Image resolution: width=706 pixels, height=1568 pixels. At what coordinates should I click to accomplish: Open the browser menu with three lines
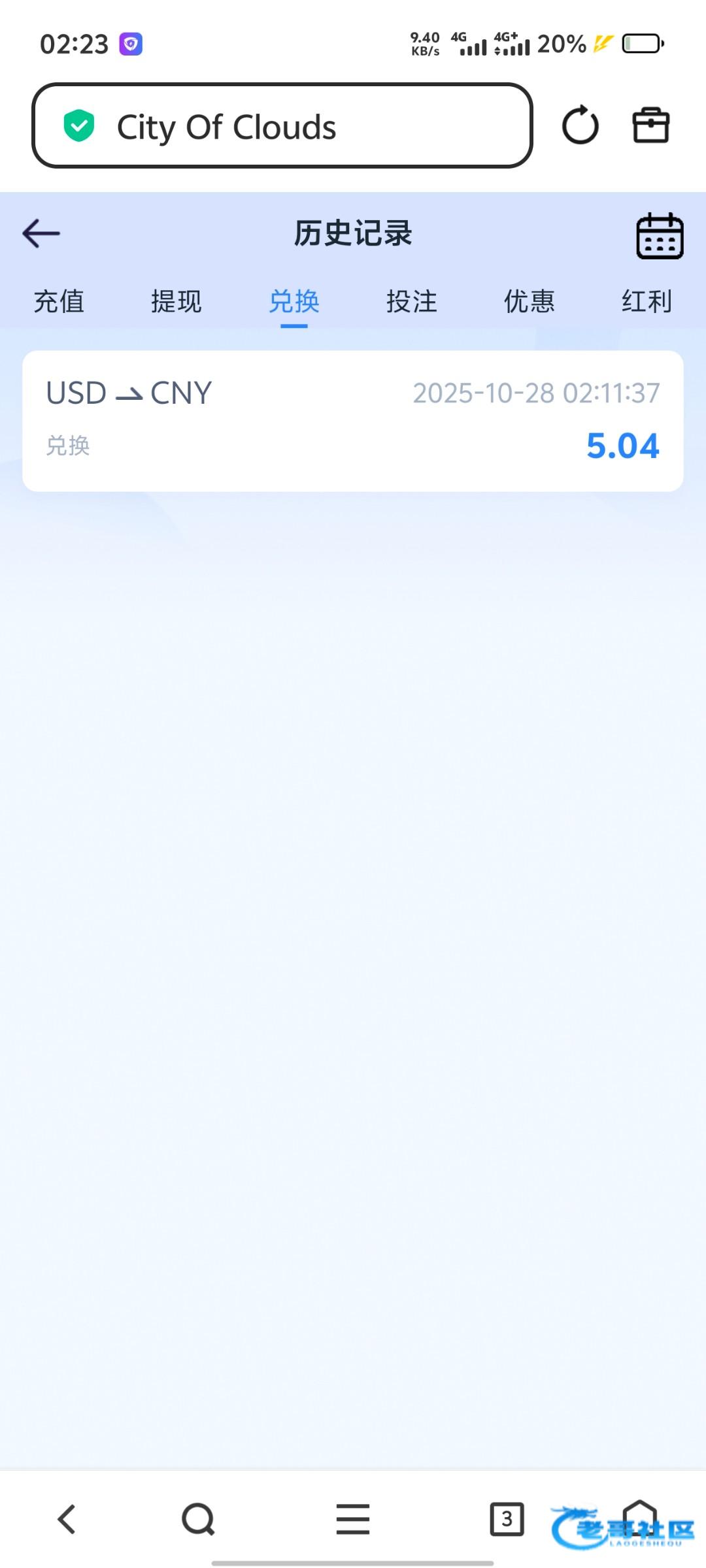click(353, 1519)
